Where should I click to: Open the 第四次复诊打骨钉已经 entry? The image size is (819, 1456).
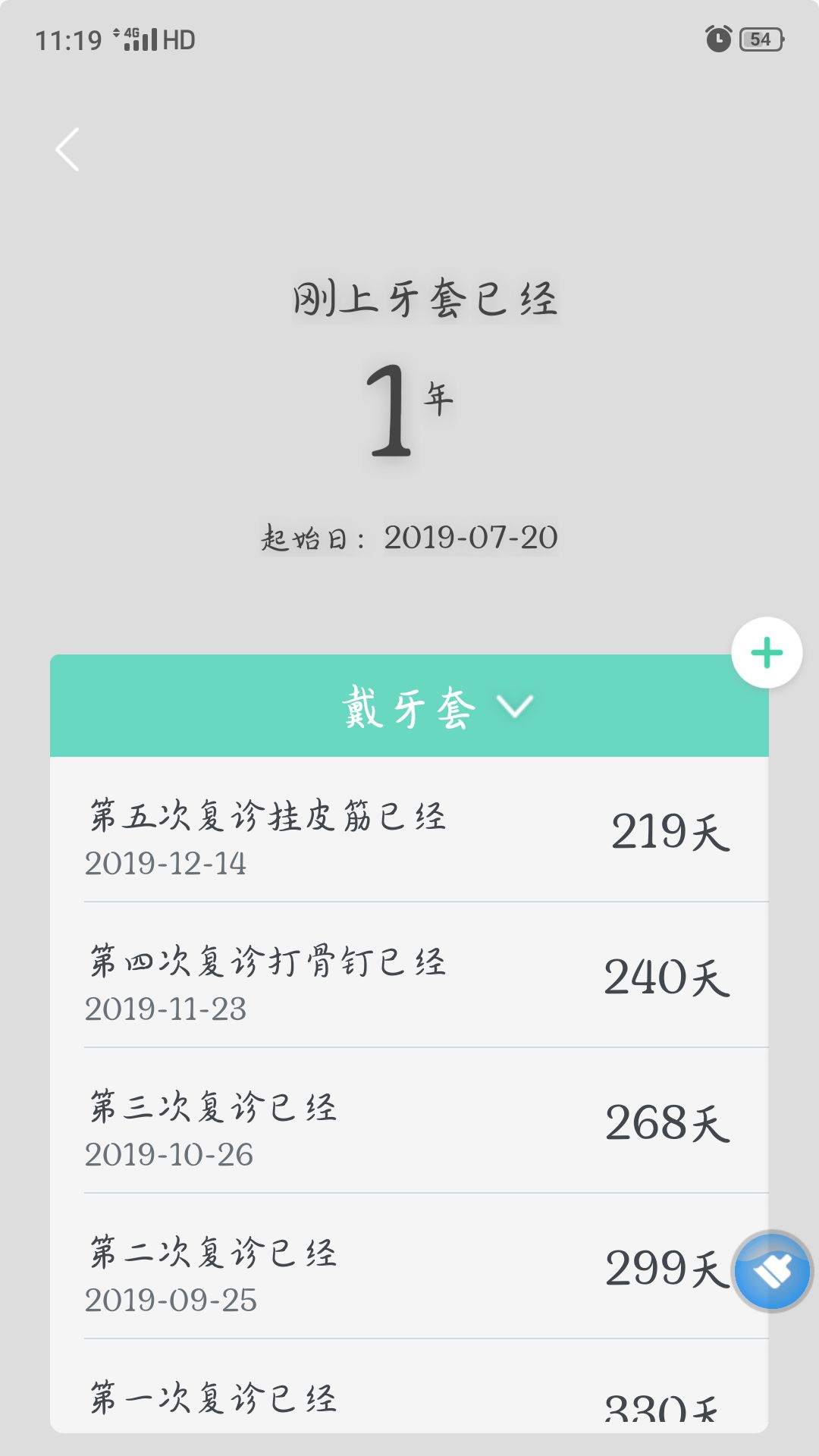point(409,975)
